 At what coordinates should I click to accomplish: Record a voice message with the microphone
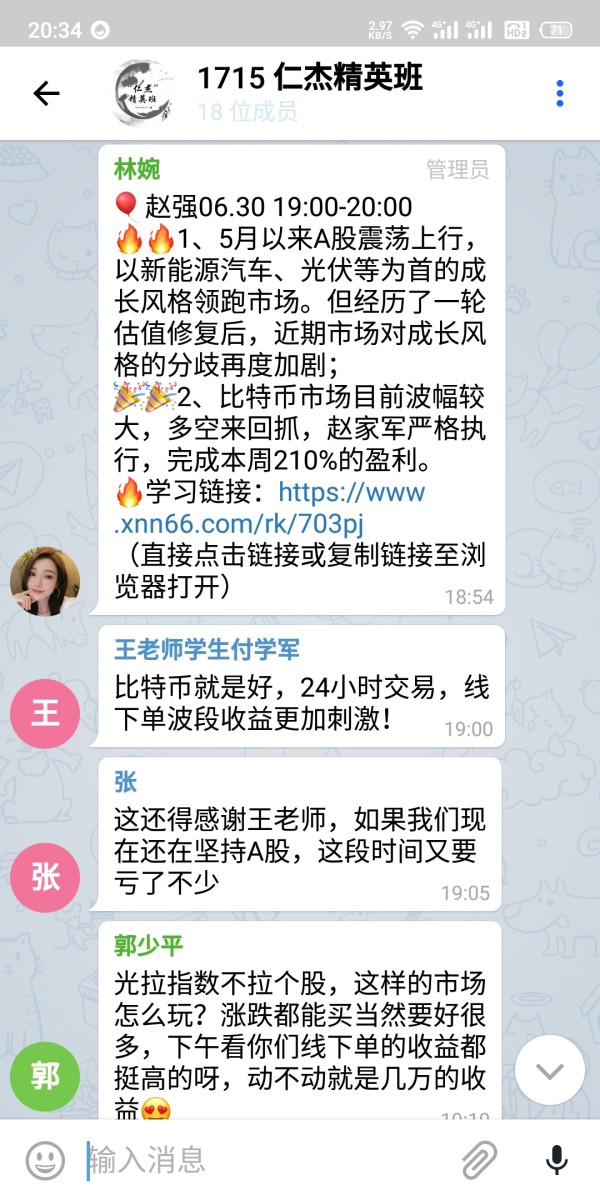(557, 1160)
